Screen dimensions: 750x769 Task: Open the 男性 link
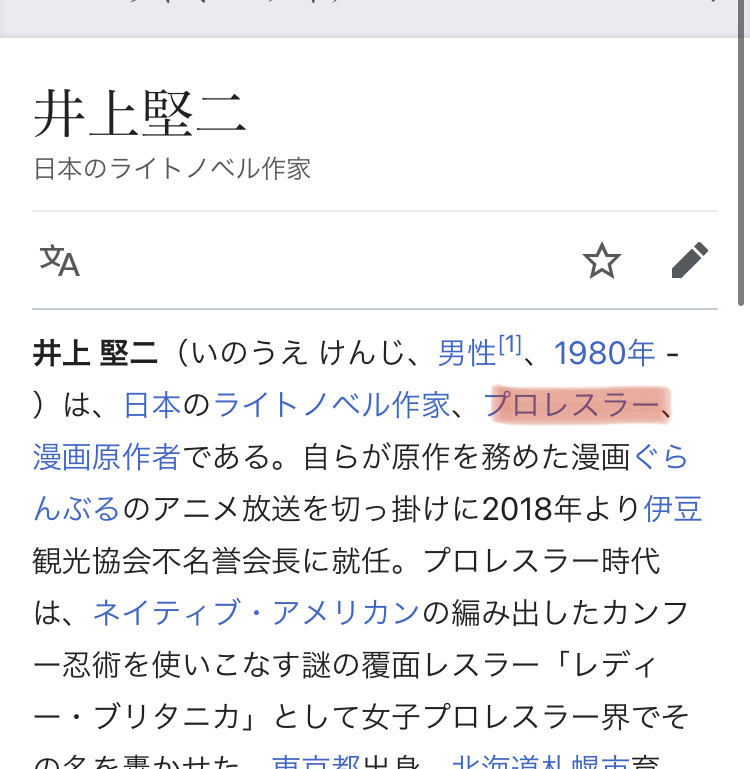pos(466,353)
